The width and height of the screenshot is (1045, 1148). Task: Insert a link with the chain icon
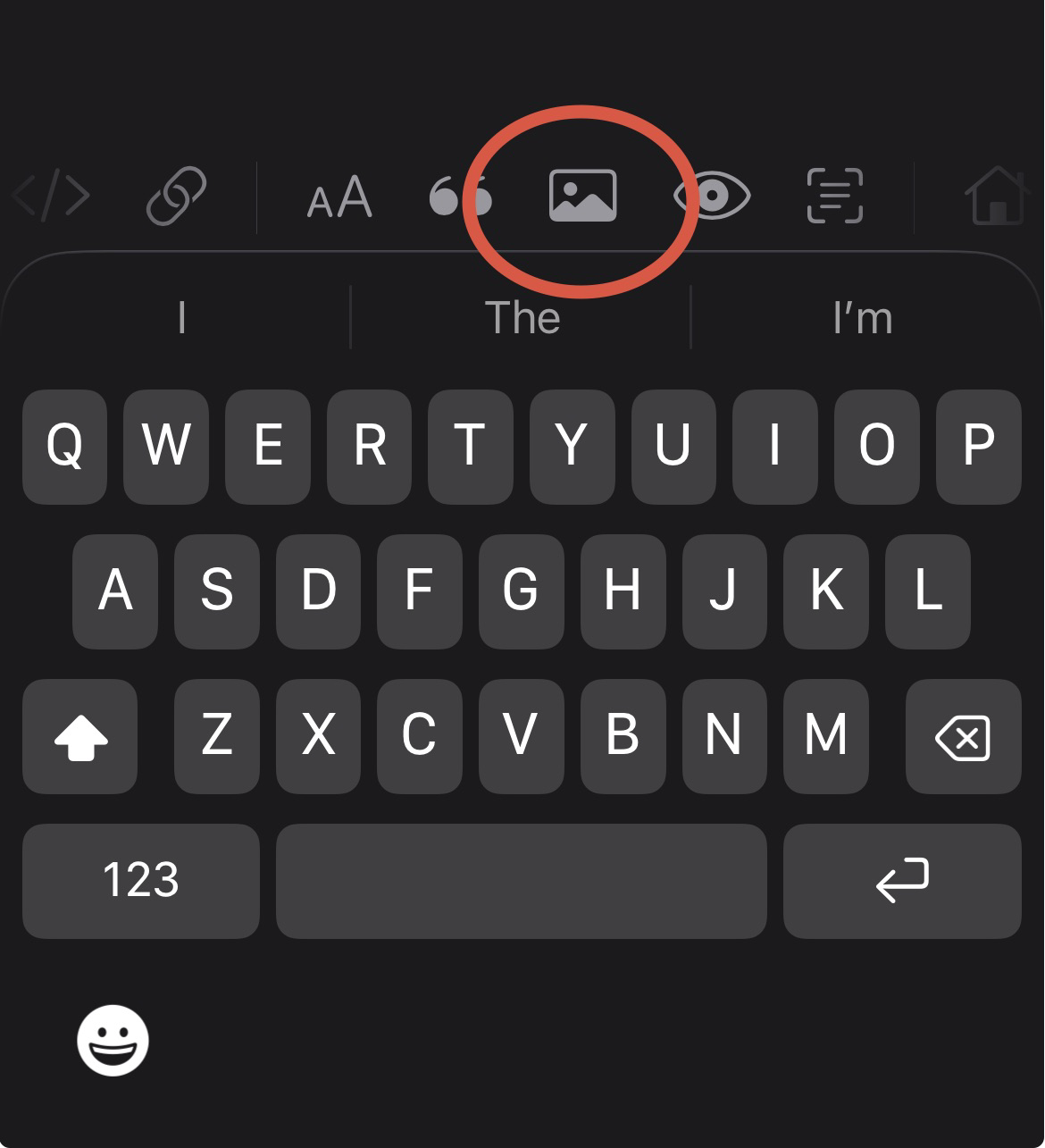[x=176, y=196]
